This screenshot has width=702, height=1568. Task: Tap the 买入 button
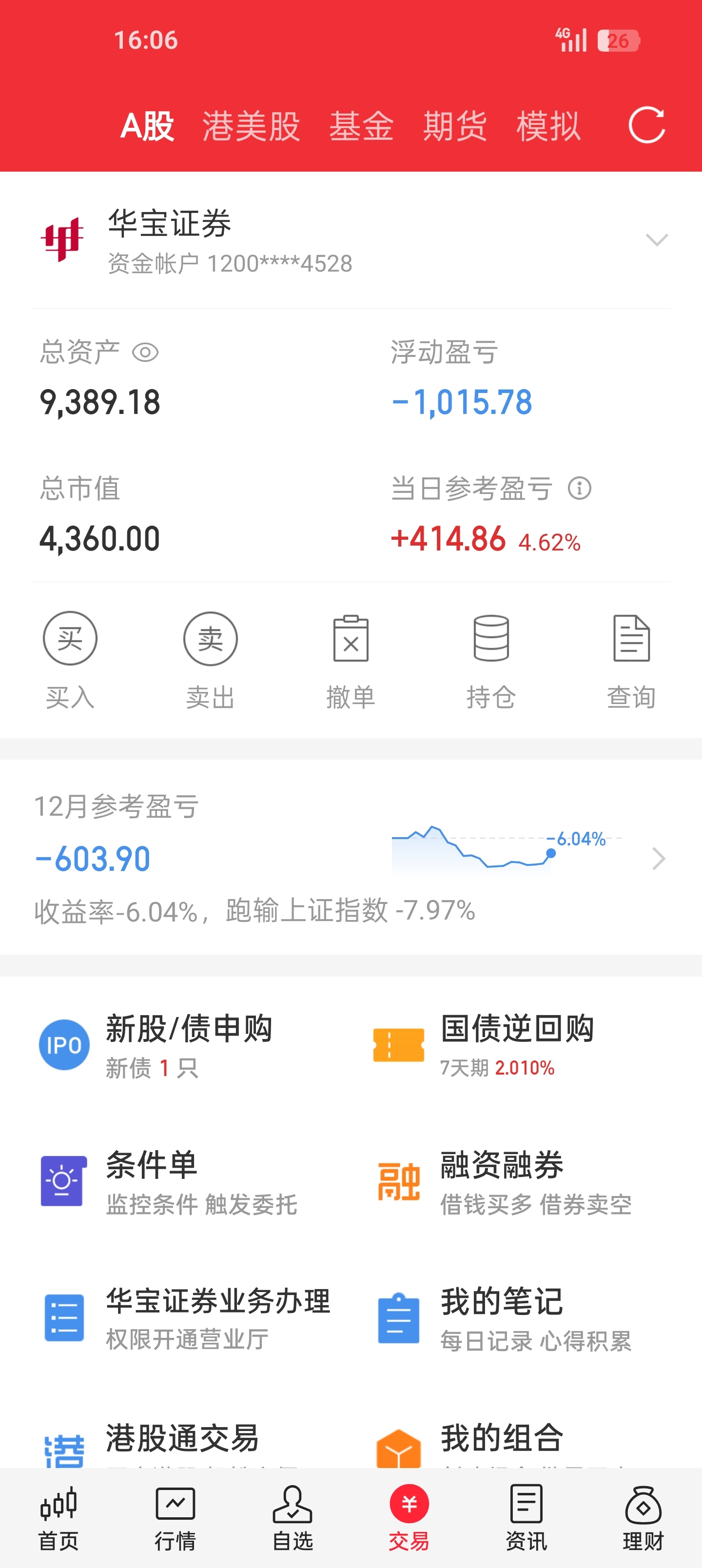pyautogui.click(x=70, y=659)
